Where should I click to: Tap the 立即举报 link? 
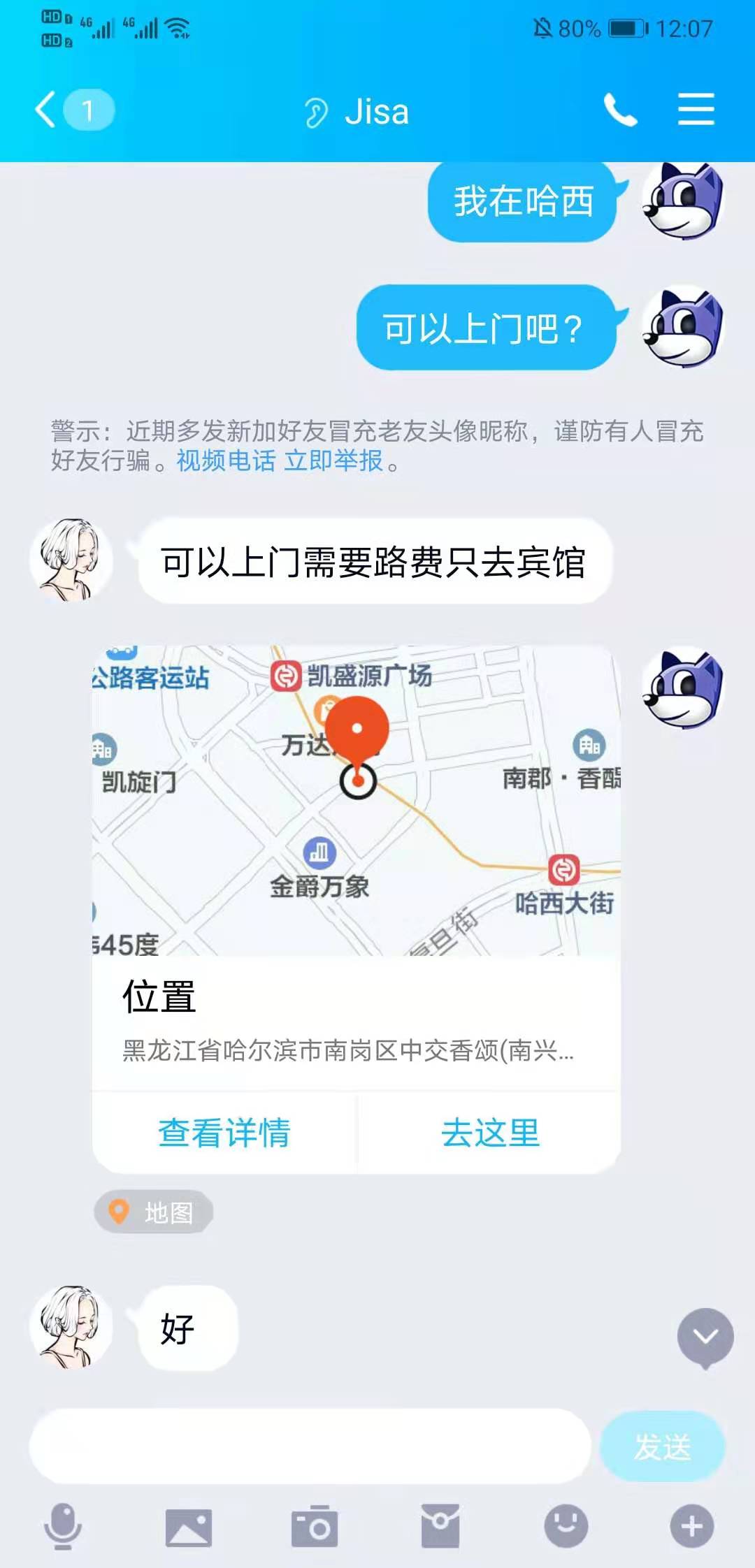(x=333, y=461)
